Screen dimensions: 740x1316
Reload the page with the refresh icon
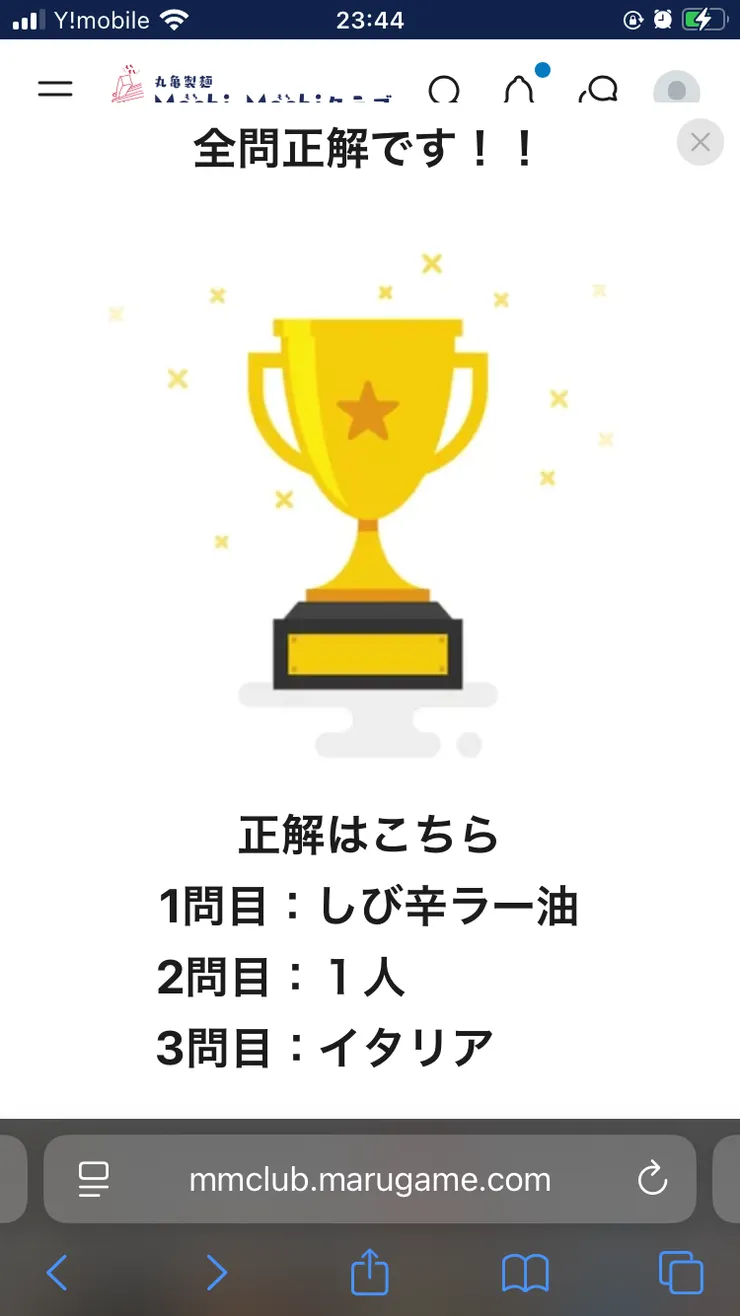[x=653, y=1178]
